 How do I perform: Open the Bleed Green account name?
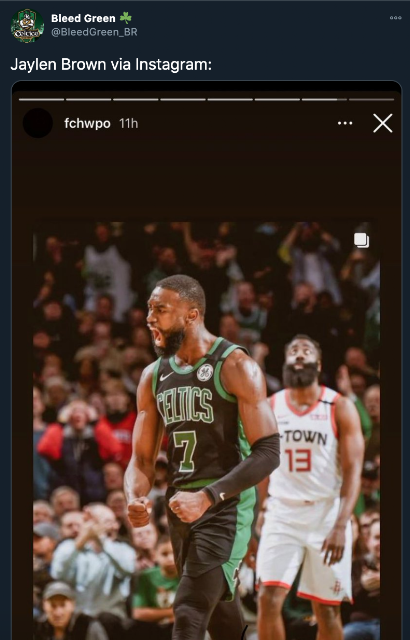pos(83,18)
